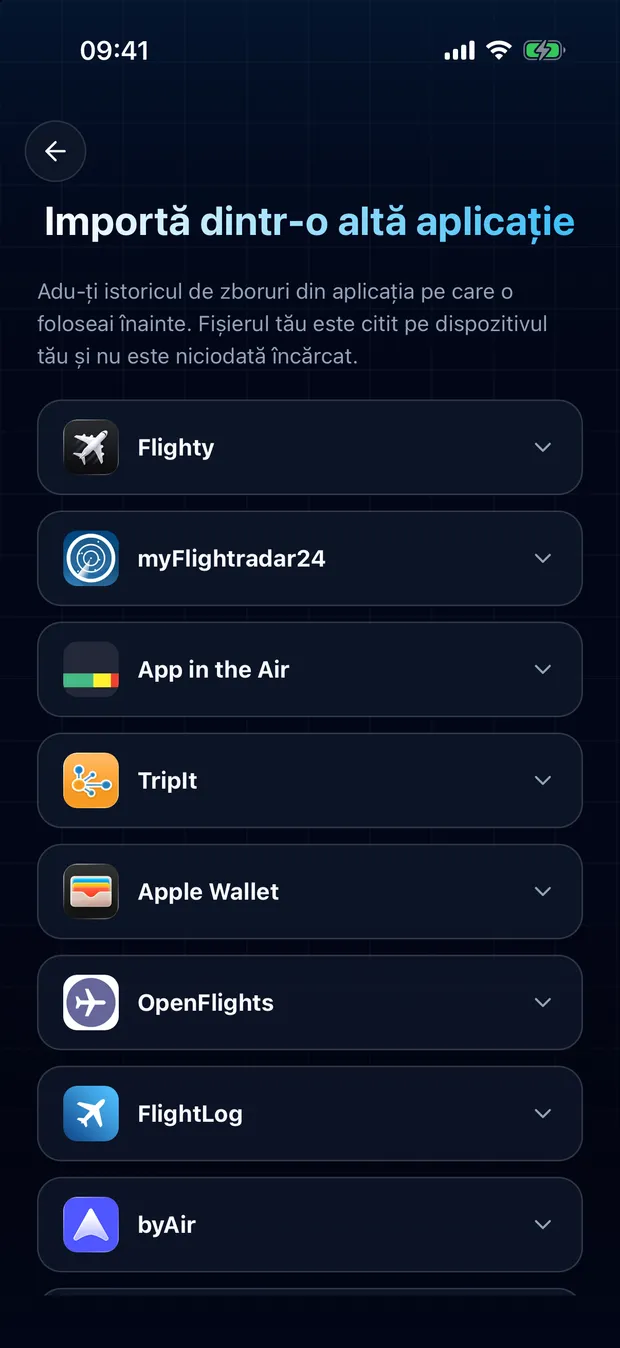
Task: Open App in the Air import details
Action: (x=310, y=669)
